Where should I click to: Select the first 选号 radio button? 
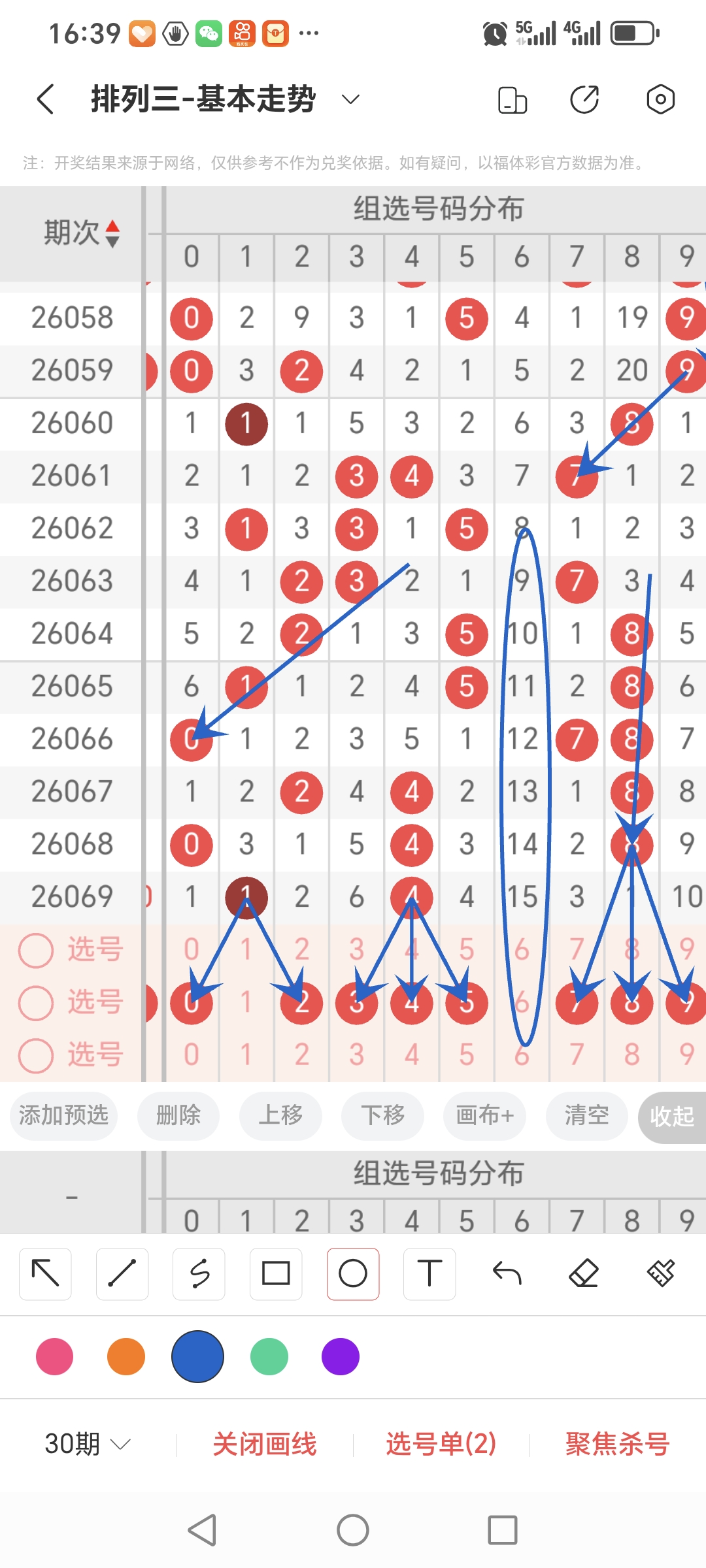[37, 950]
